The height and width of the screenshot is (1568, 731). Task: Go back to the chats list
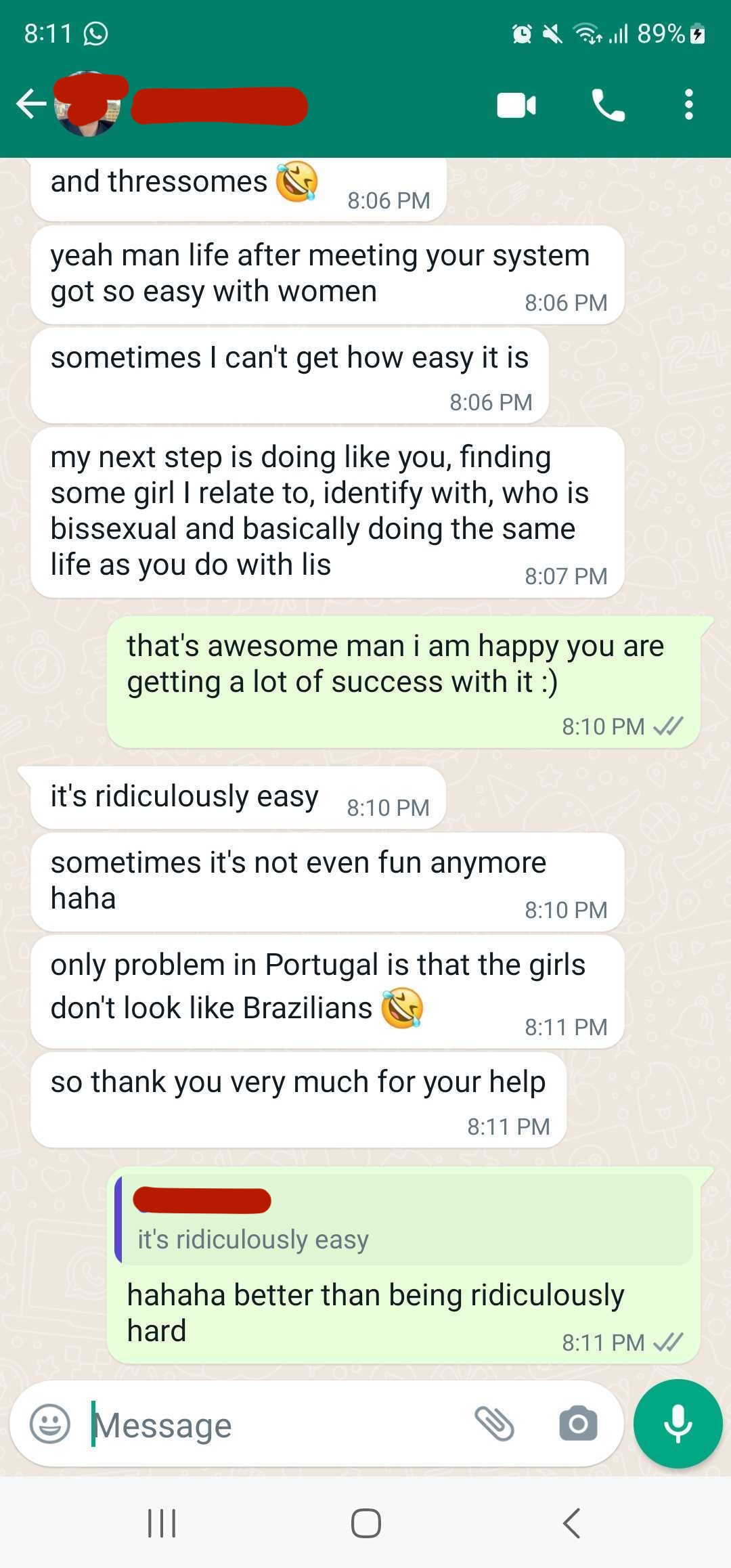(x=30, y=105)
